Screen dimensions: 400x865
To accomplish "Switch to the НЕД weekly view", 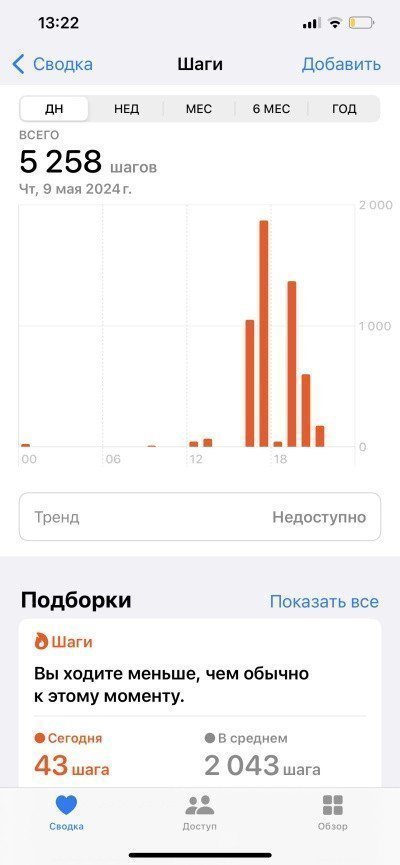I will tap(126, 109).
